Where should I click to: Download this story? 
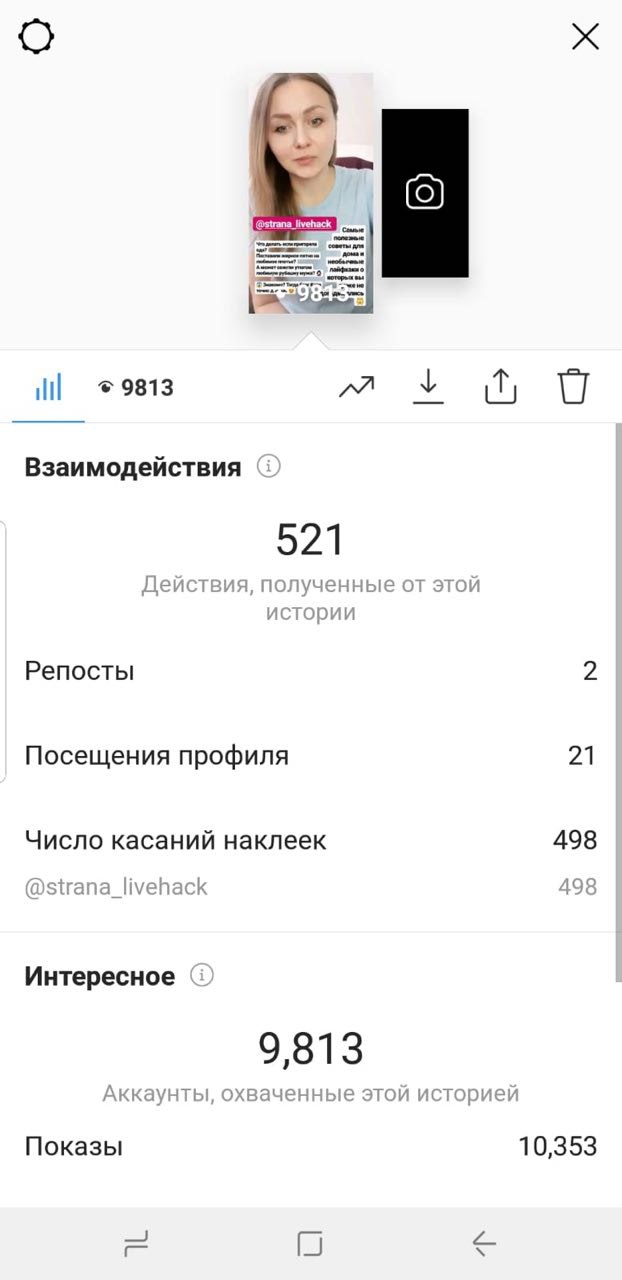tap(428, 386)
